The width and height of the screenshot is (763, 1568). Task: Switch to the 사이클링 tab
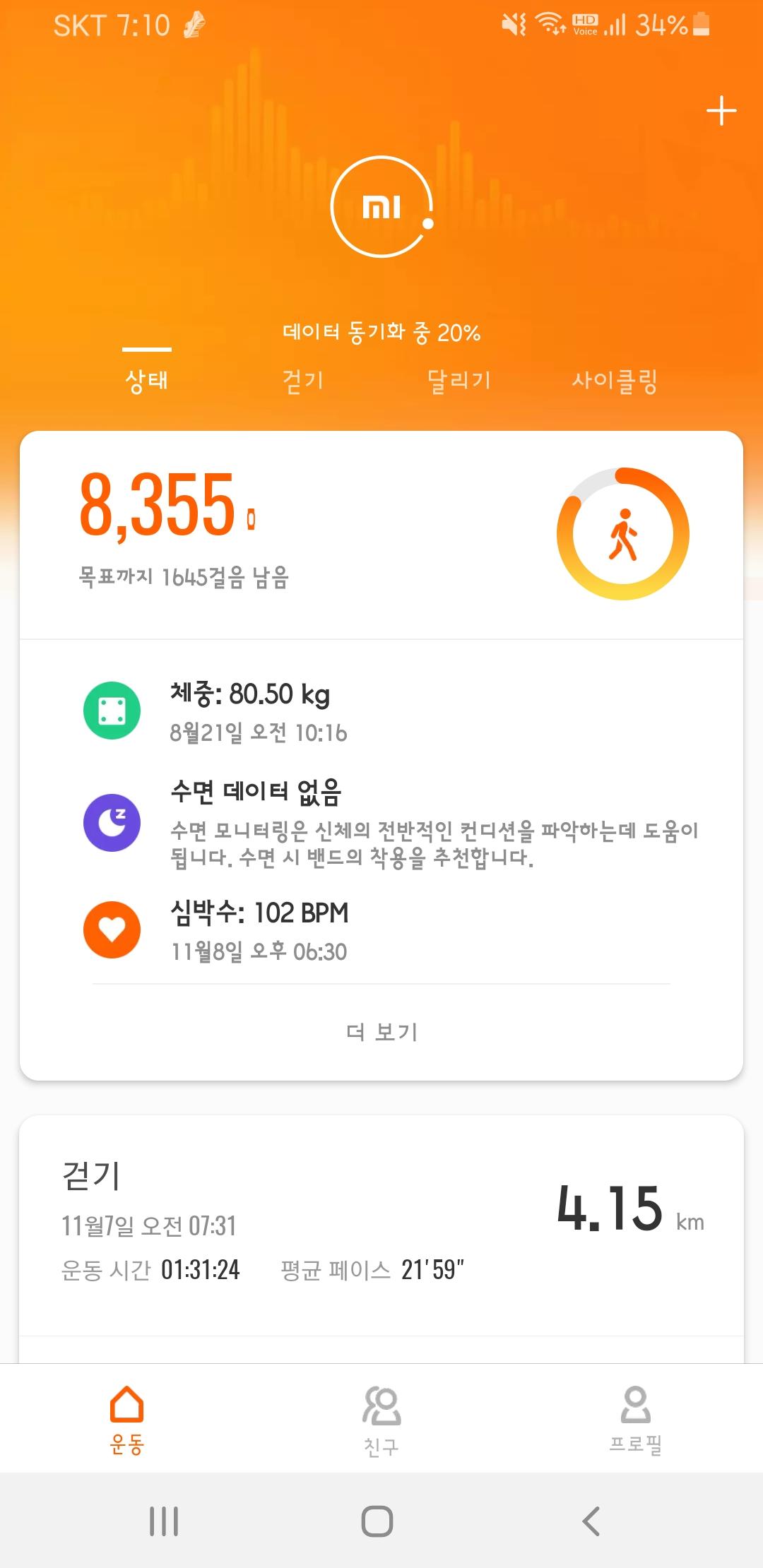[615, 381]
